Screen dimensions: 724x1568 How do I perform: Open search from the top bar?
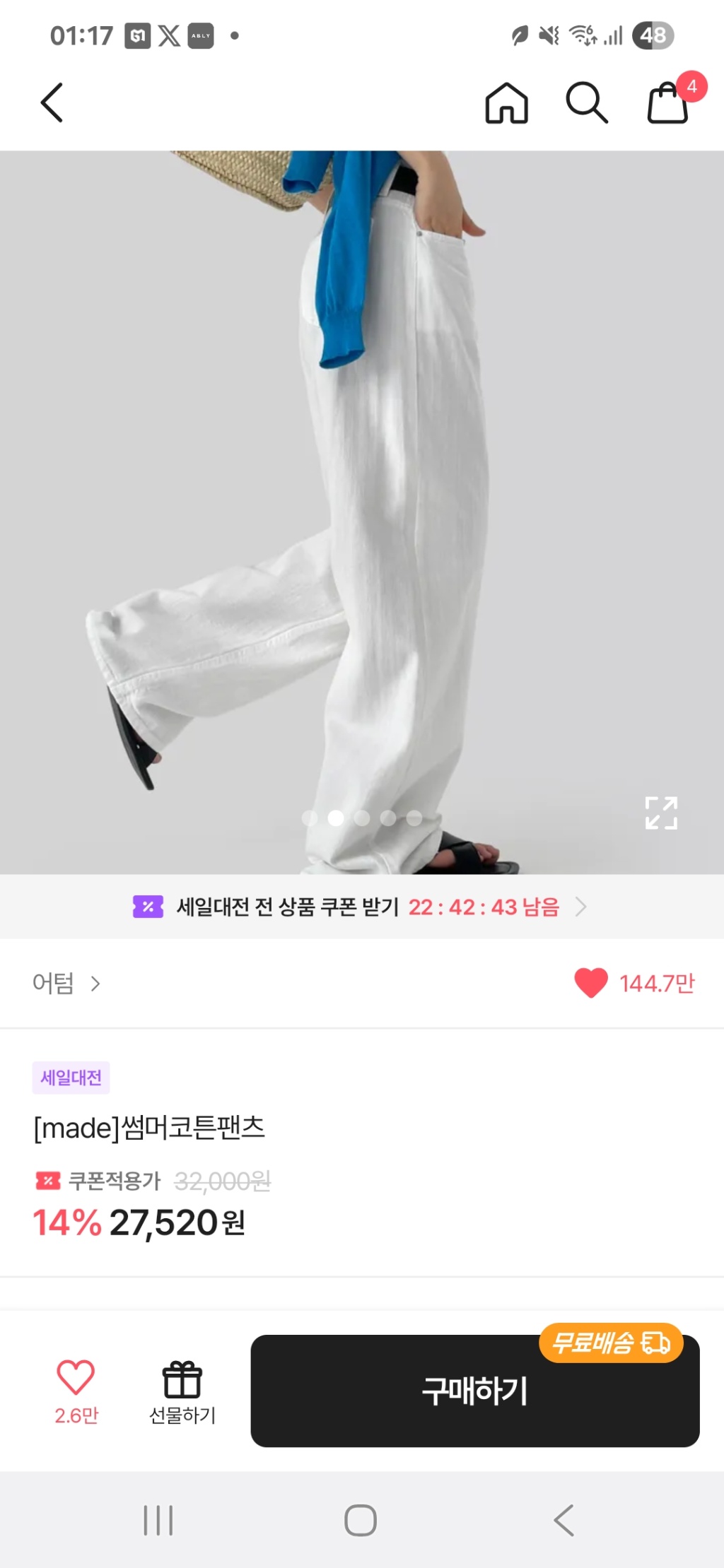pyautogui.click(x=586, y=103)
